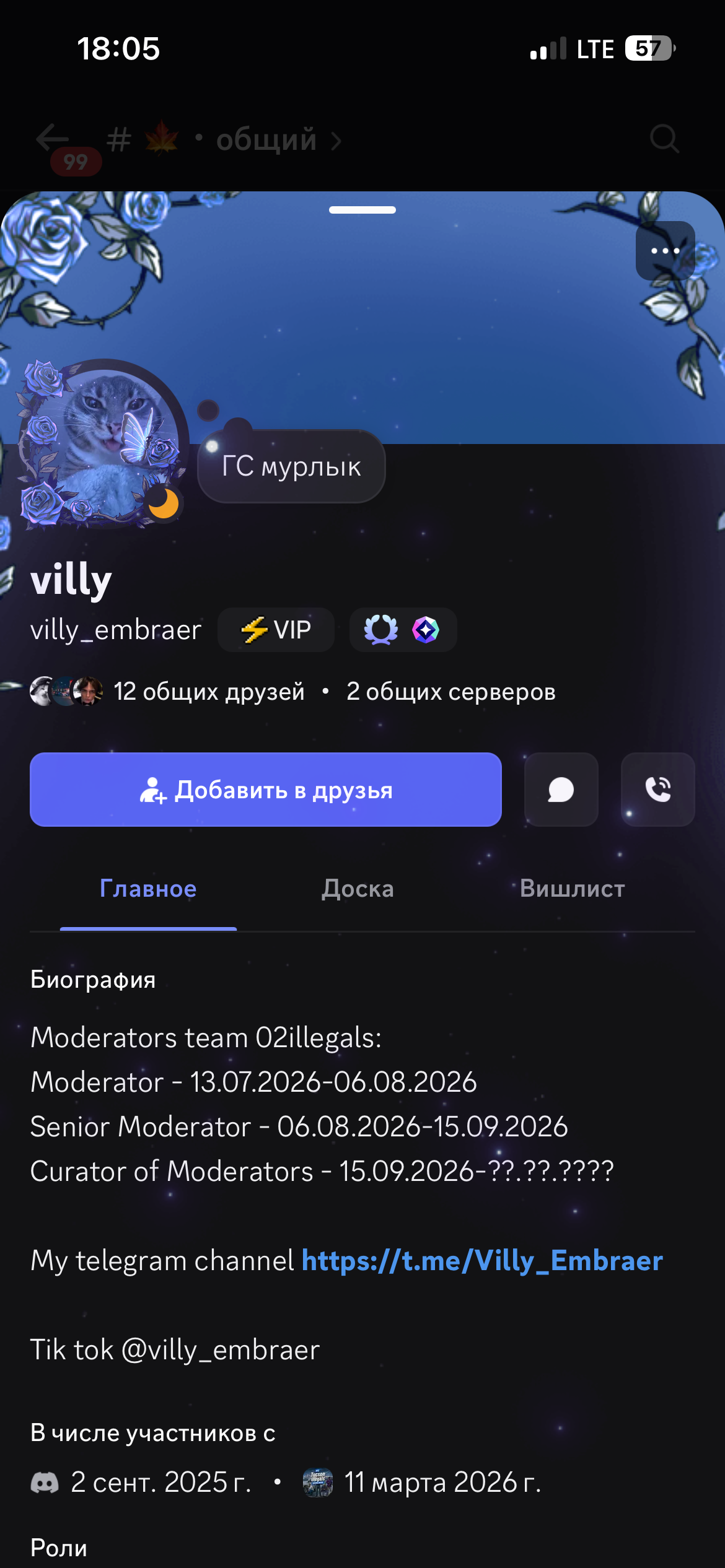Tap the profile badges next to VIP
Image resolution: width=725 pixels, height=1568 pixels.
(x=403, y=630)
